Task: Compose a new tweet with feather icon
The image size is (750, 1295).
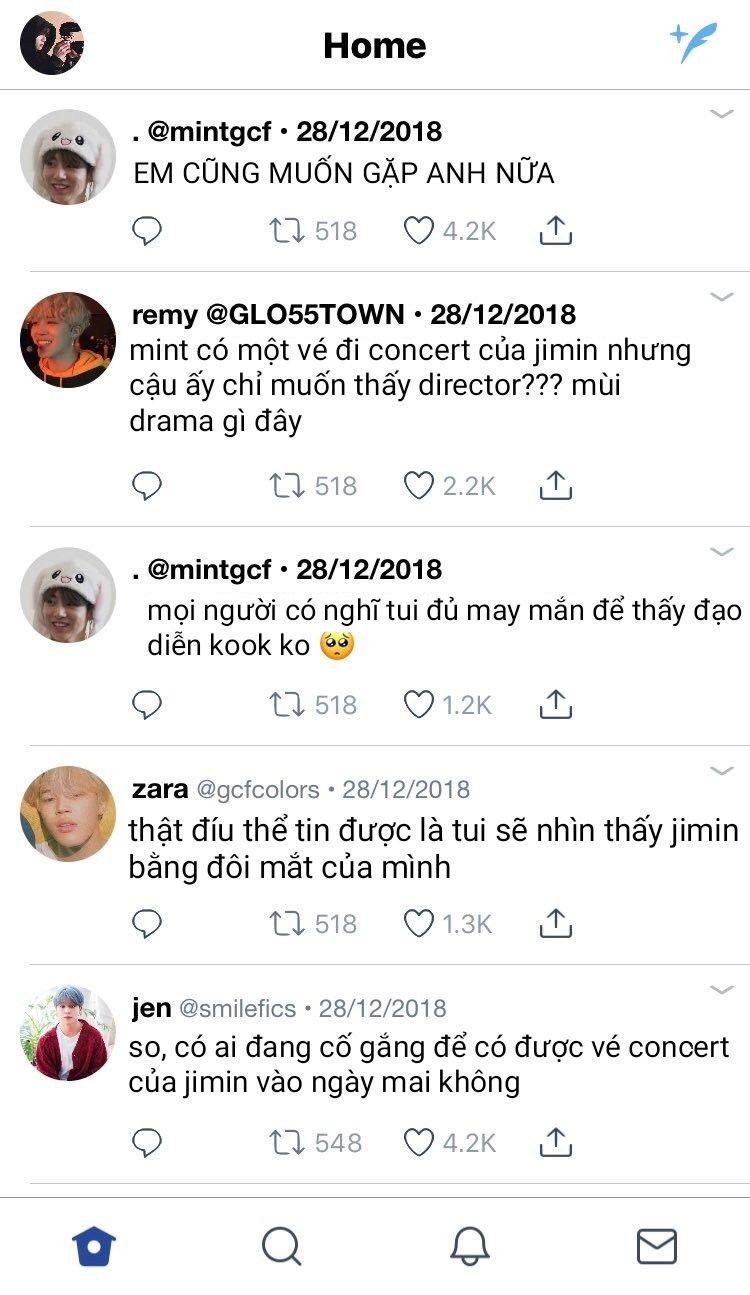Action: [x=693, y=44]
